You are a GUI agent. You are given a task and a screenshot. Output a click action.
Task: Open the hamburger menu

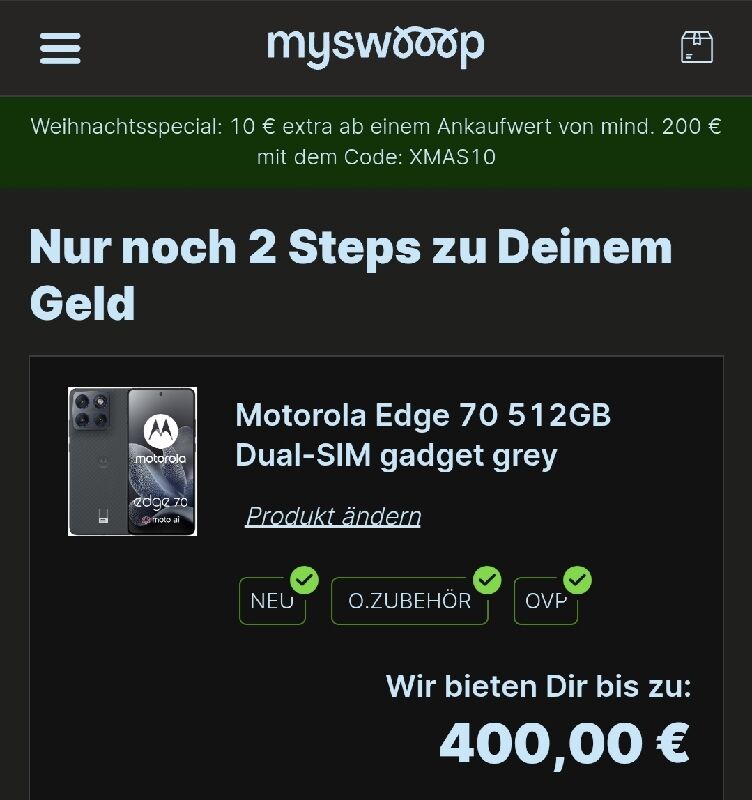click(x=60, y=48)
